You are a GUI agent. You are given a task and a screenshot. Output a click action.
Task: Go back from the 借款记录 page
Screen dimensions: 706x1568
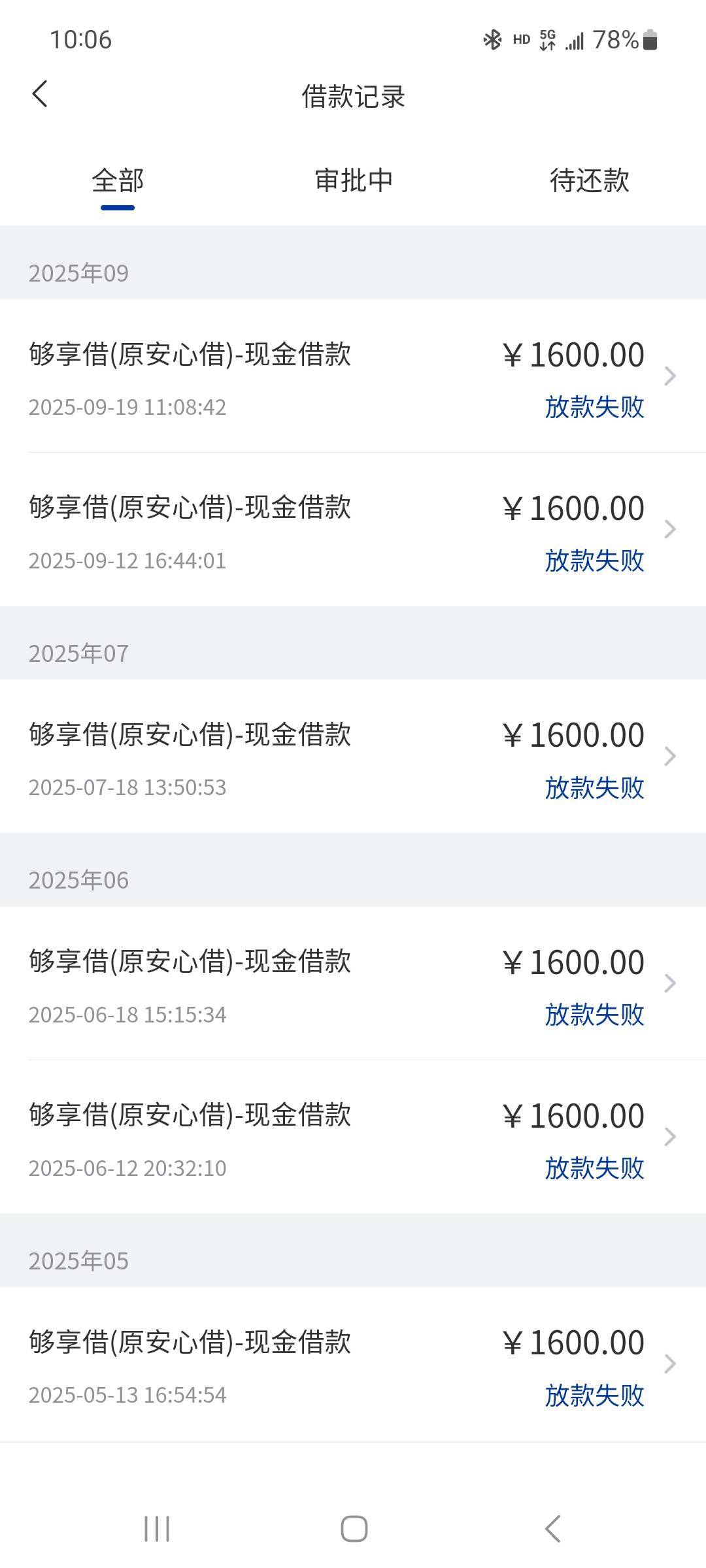[40, 94]
